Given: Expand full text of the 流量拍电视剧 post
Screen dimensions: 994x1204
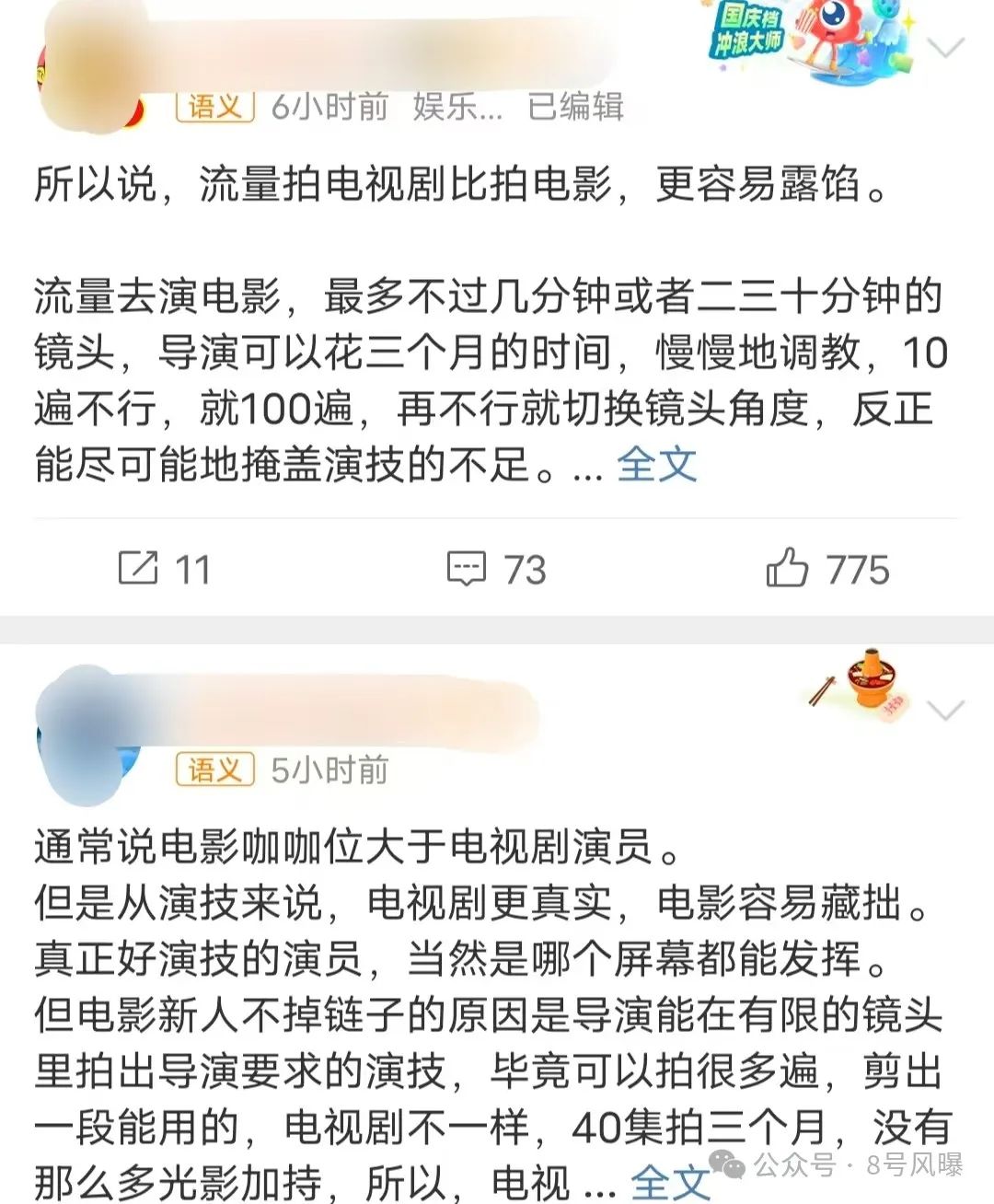Looking at the screenshot, I should [656, 465].
